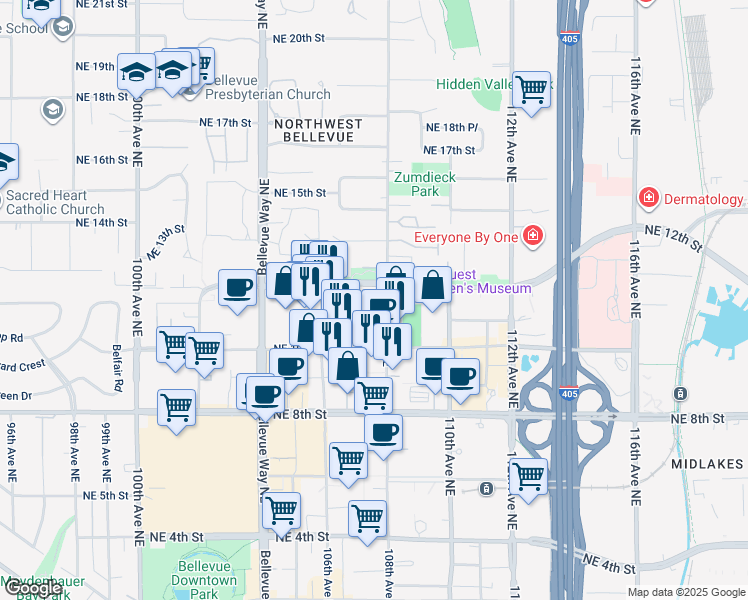Image resolution: width=748 pixels, height=600 pixels.
Task: Open the school marker nearest 100th Ave NE
Action: tap(136, 72)
